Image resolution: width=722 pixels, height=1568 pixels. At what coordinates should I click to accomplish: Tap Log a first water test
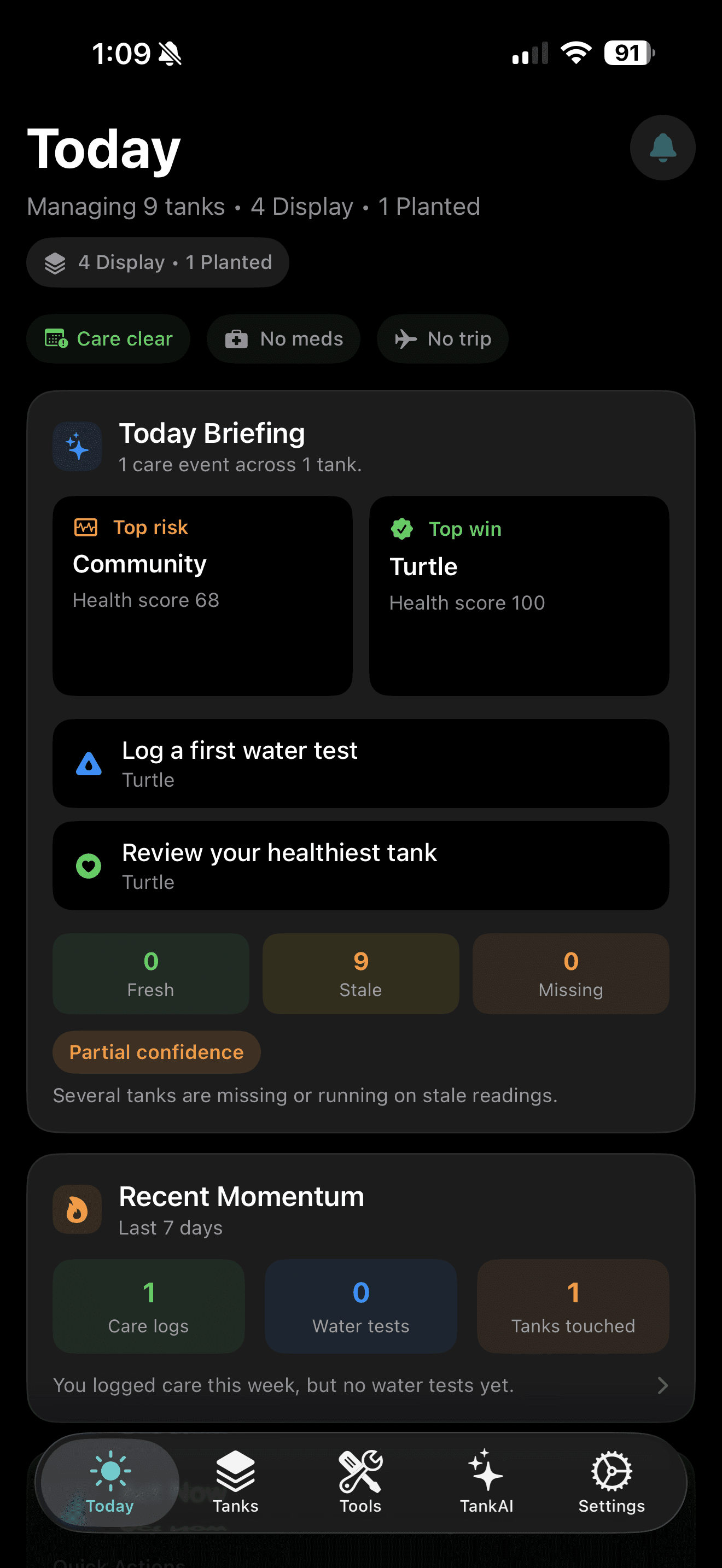(x=361, y=763)
